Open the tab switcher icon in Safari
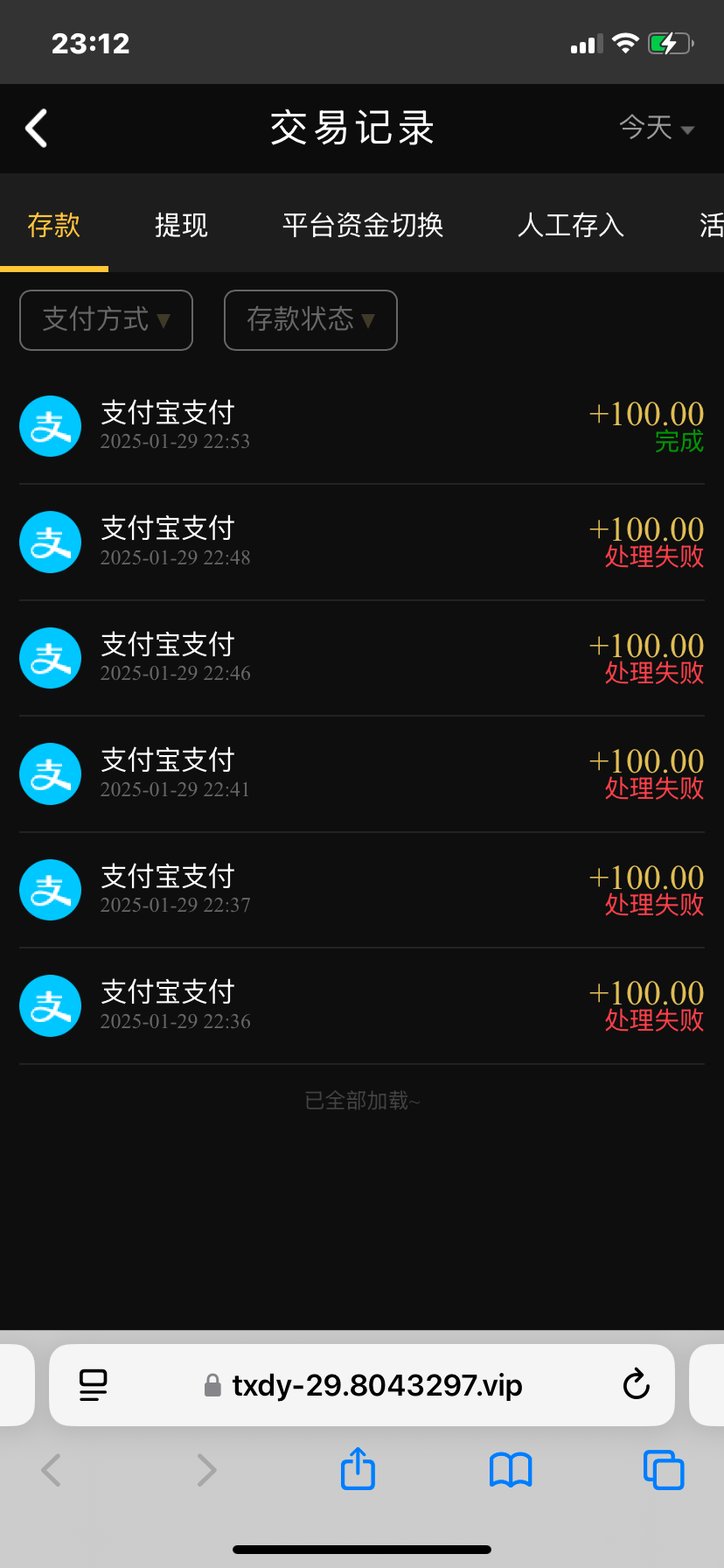The image size is (724, 1568). point(663,1469)
